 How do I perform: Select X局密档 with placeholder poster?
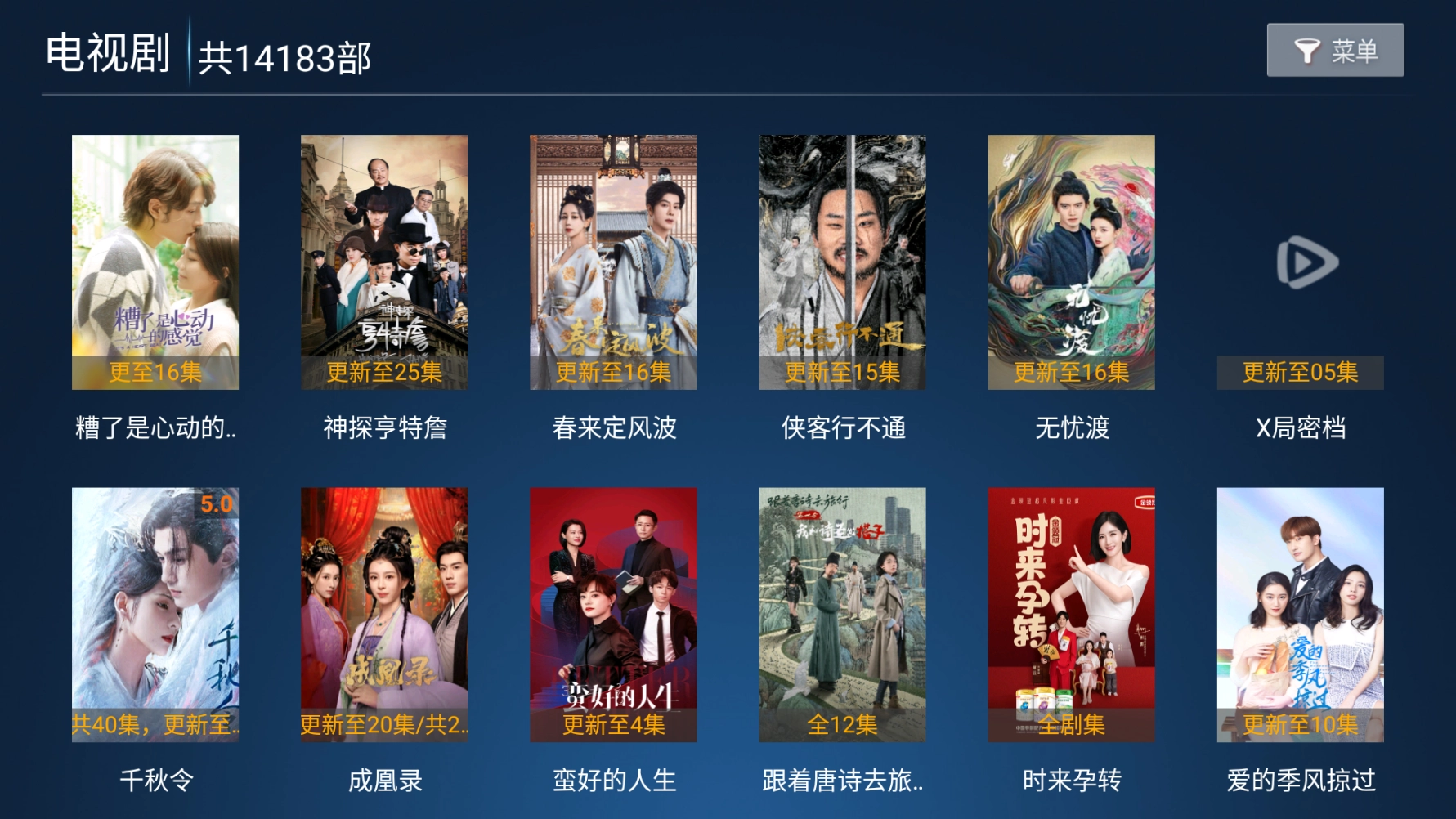(1300, 262)
